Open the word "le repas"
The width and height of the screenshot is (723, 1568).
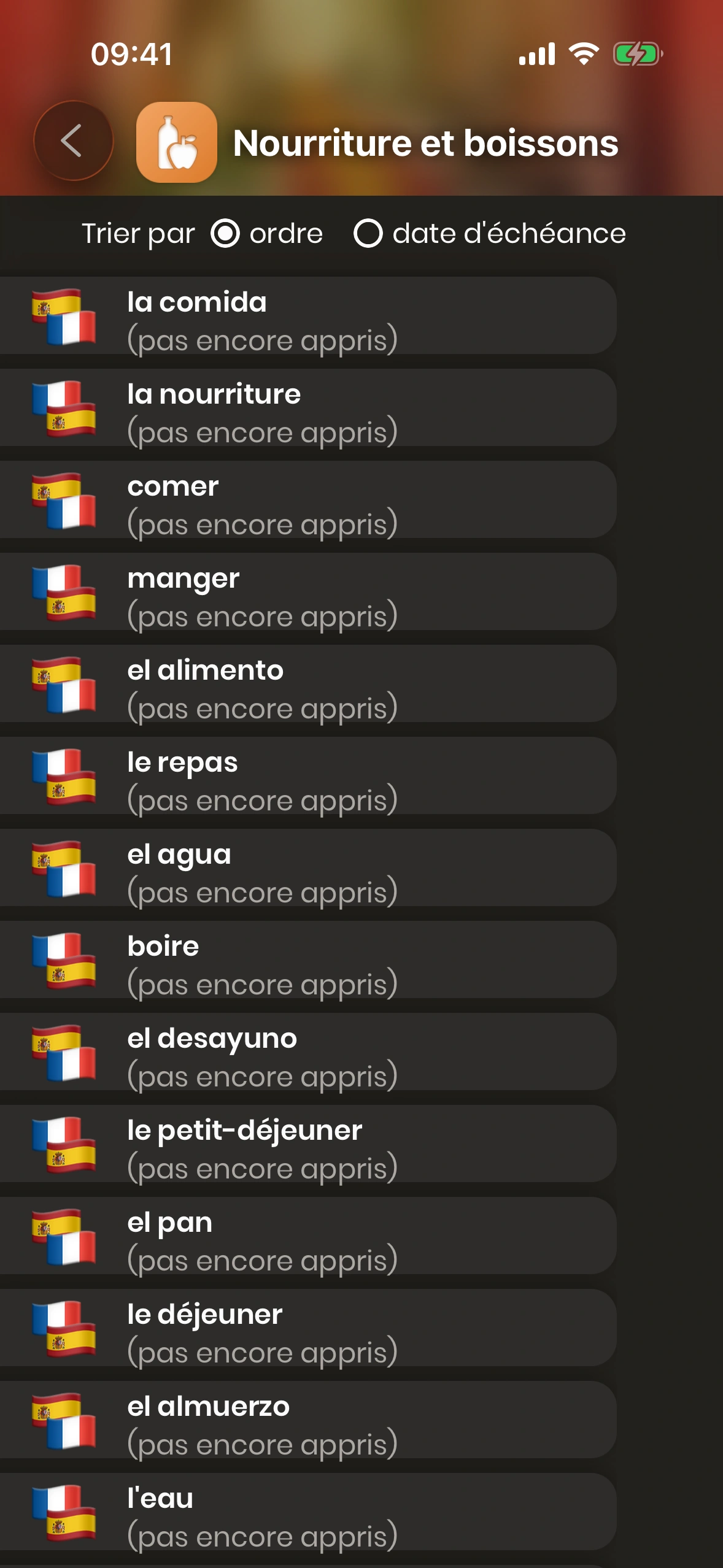[x=307, y=776]
